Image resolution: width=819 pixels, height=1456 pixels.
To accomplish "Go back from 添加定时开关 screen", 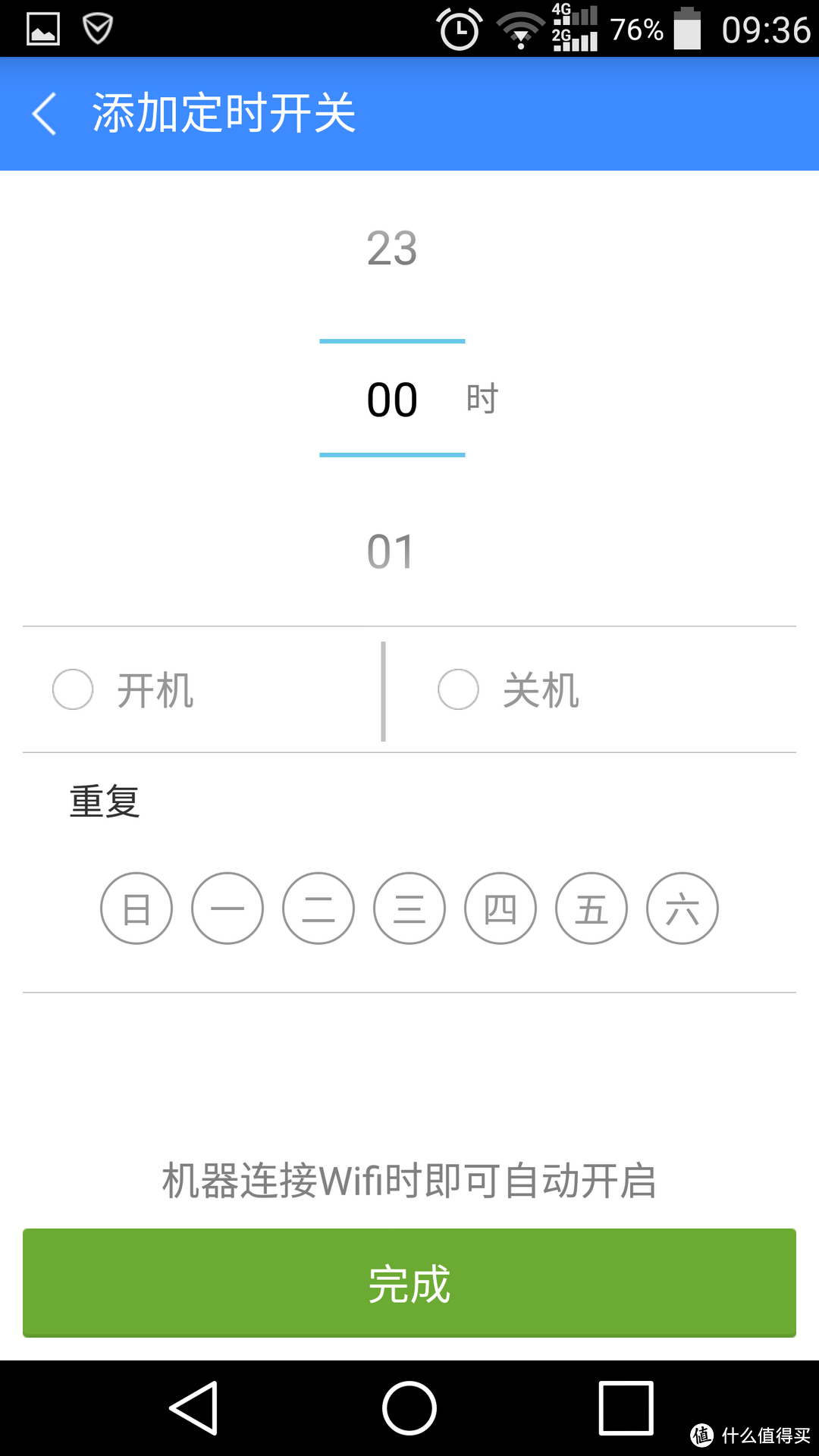I will (44, 114).
